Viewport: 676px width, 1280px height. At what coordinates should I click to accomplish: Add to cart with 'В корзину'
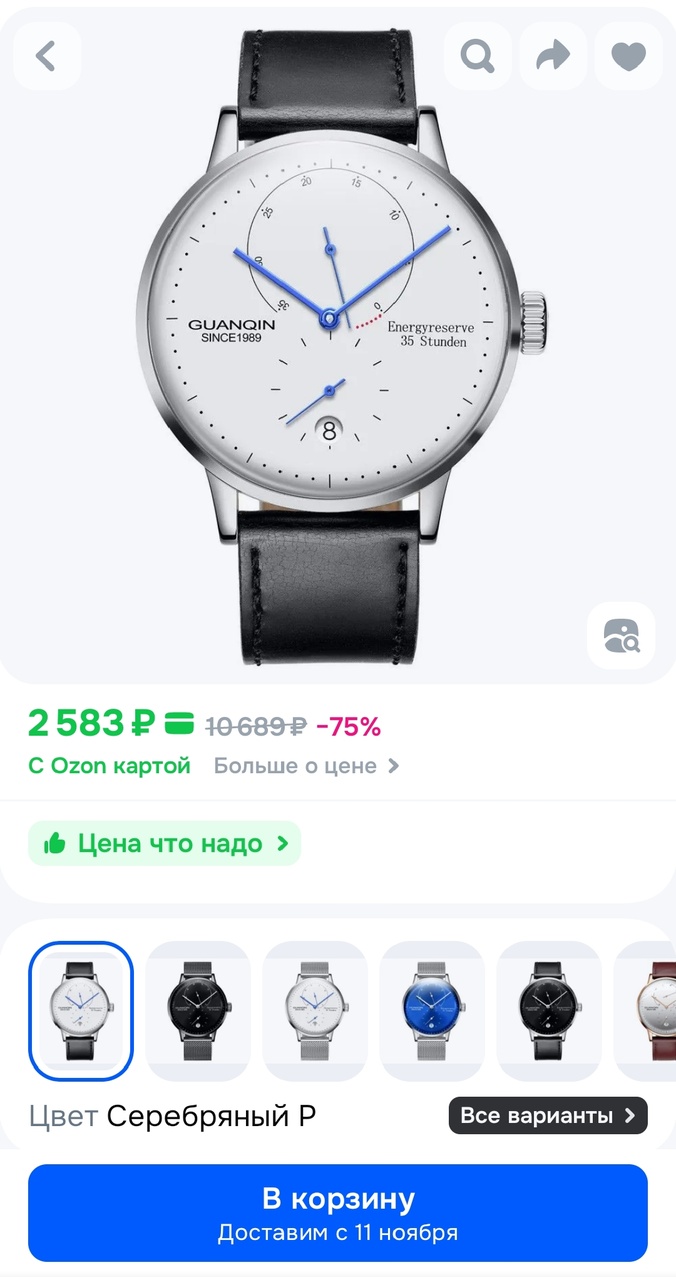(x=338, y=1212)
